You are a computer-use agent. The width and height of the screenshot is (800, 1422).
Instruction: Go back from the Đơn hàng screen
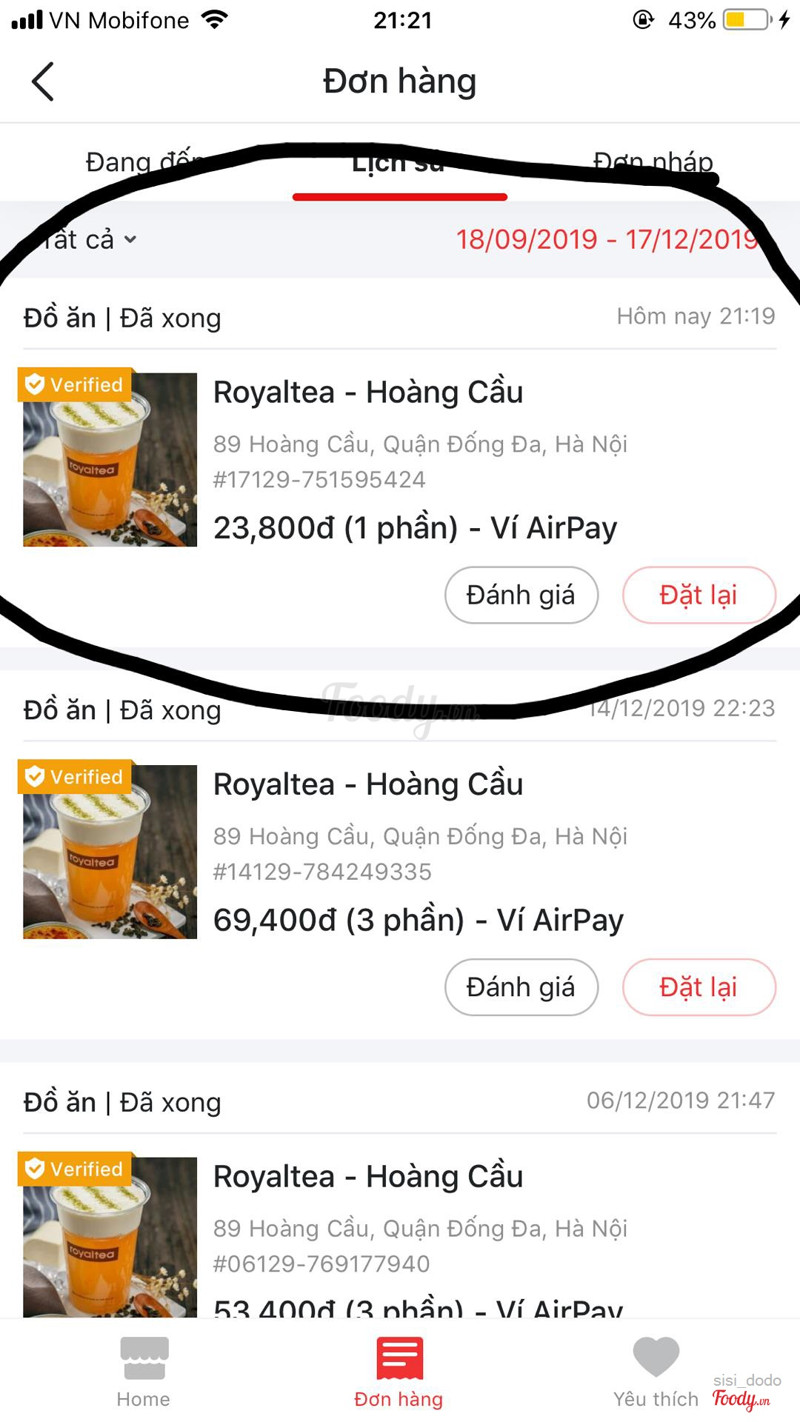tap(43, 82)
